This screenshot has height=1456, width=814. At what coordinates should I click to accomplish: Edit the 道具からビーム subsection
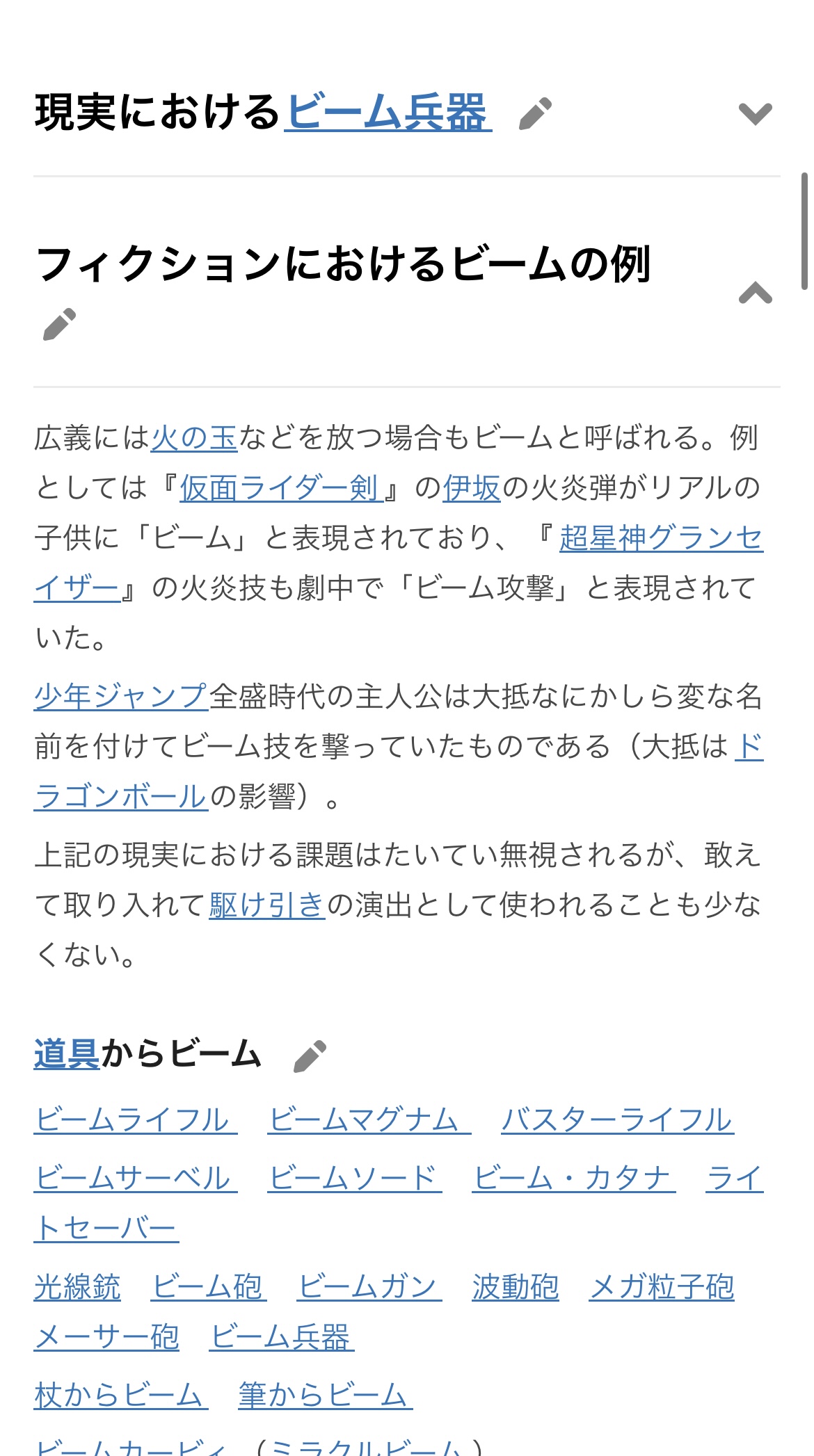click(x=310, y=1056)
